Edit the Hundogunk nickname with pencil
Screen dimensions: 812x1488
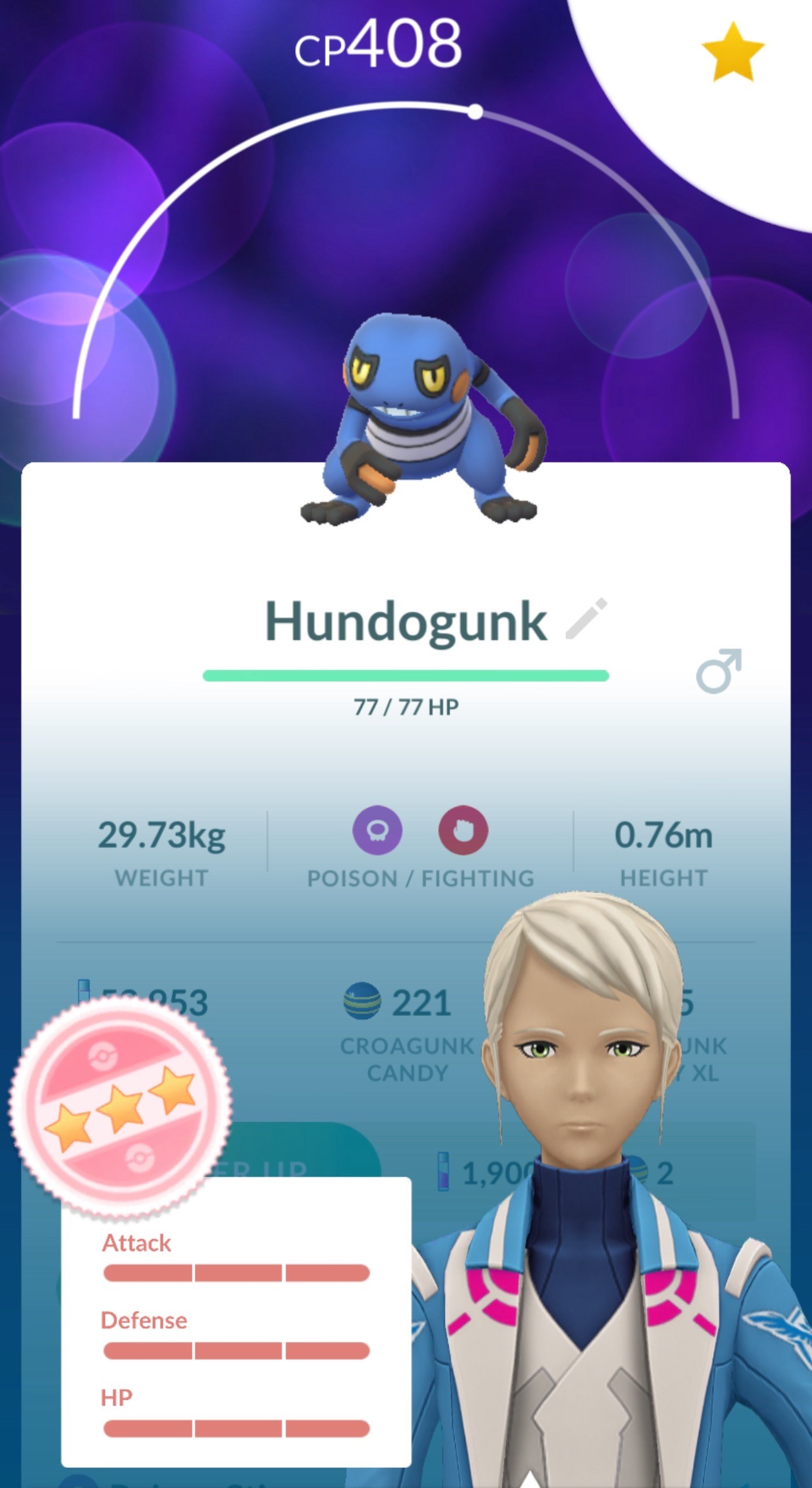point(587,618)
